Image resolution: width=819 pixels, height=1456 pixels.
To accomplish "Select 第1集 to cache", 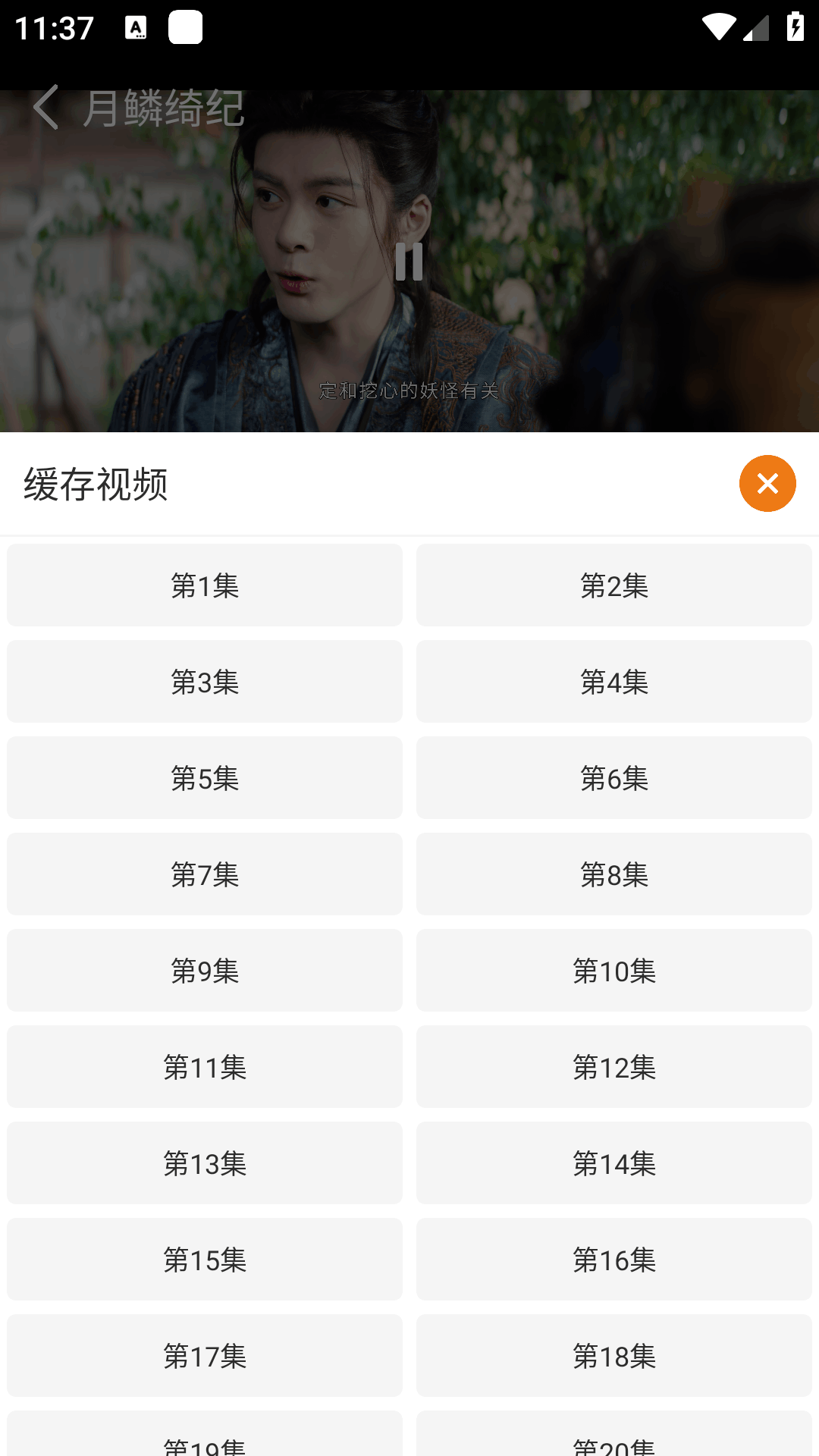I will [205, 585].
